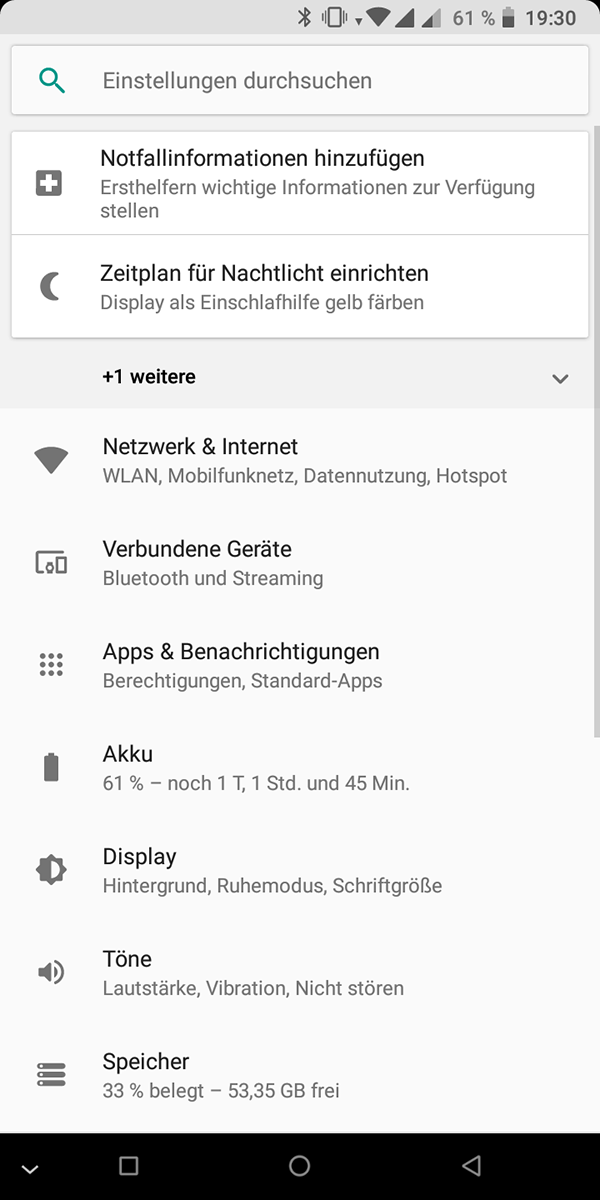Viewport: 600px width, 1200px height.
Task: Go back using the navigation bar
Action: [x=471, y=1166]
